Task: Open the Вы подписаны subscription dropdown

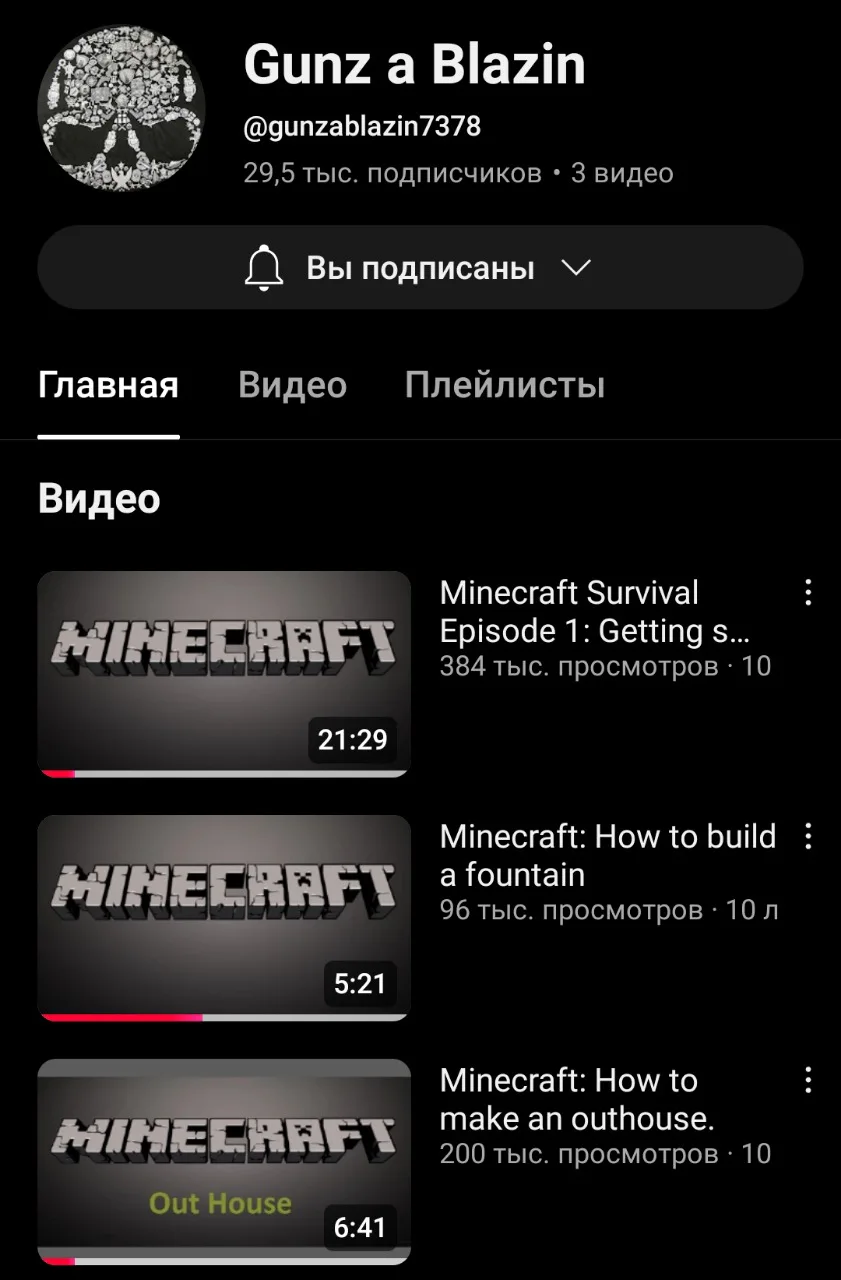Action: tap(420, 268)
